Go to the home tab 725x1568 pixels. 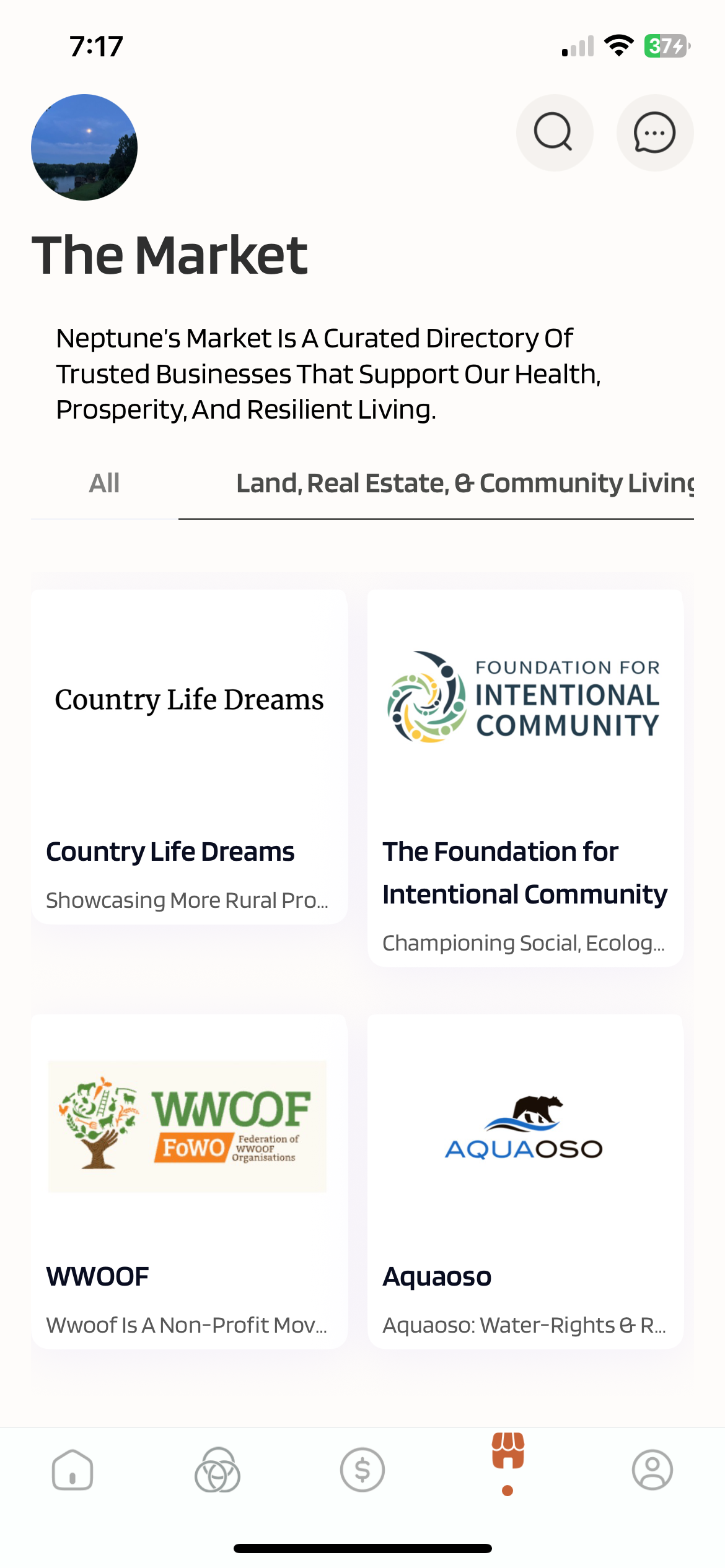(x=72, y=1470)
